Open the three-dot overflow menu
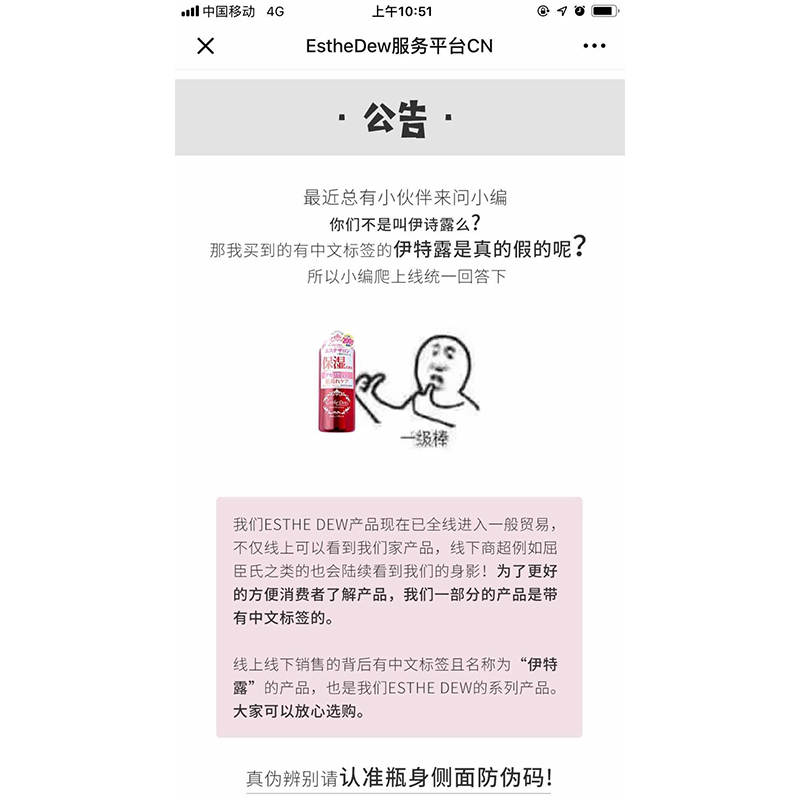The width and height of the screenshot is (800, 800). (x=594, y=46)
